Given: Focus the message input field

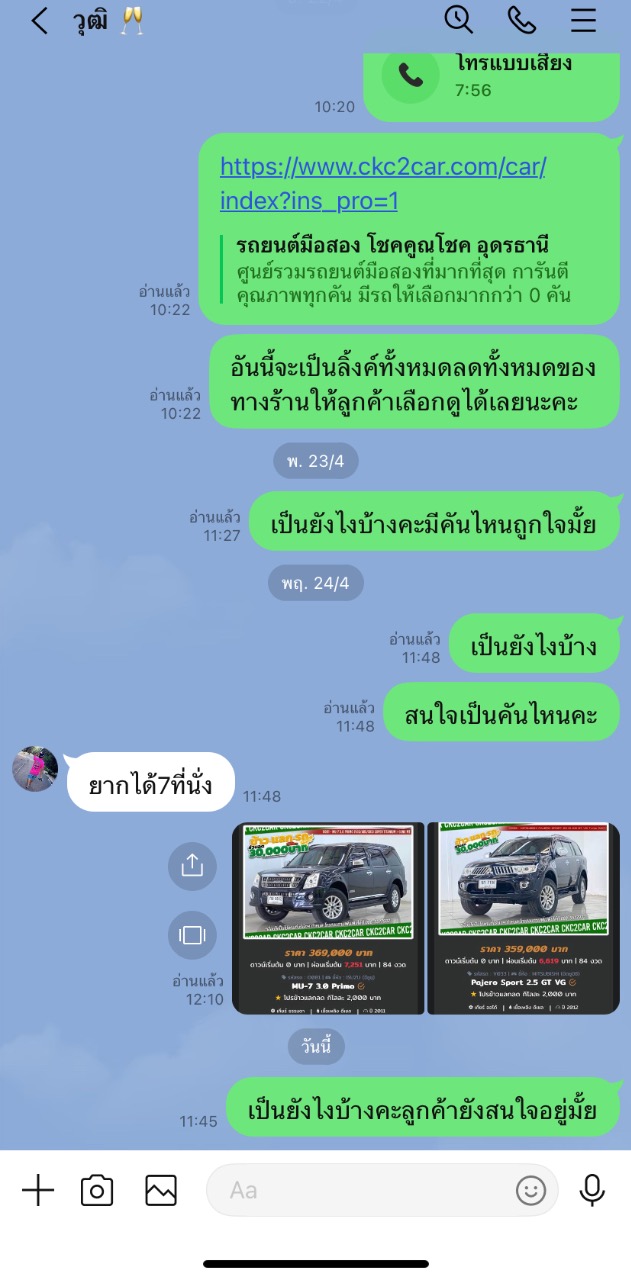Looking at the screenshot, I should [360, 1190].
